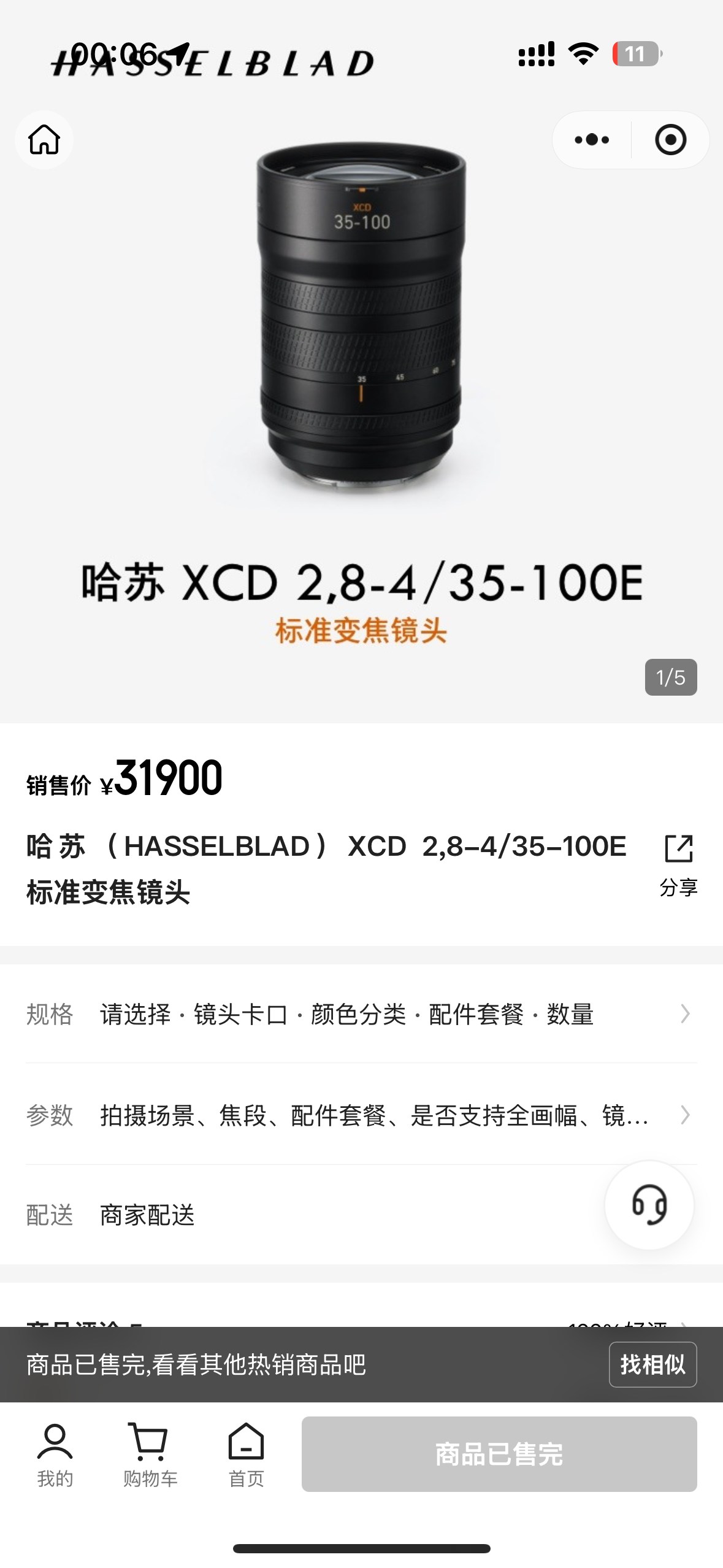Open the mini program more options menu
The width and height of the screenshot is (723, 1568).
pos(592,140)
